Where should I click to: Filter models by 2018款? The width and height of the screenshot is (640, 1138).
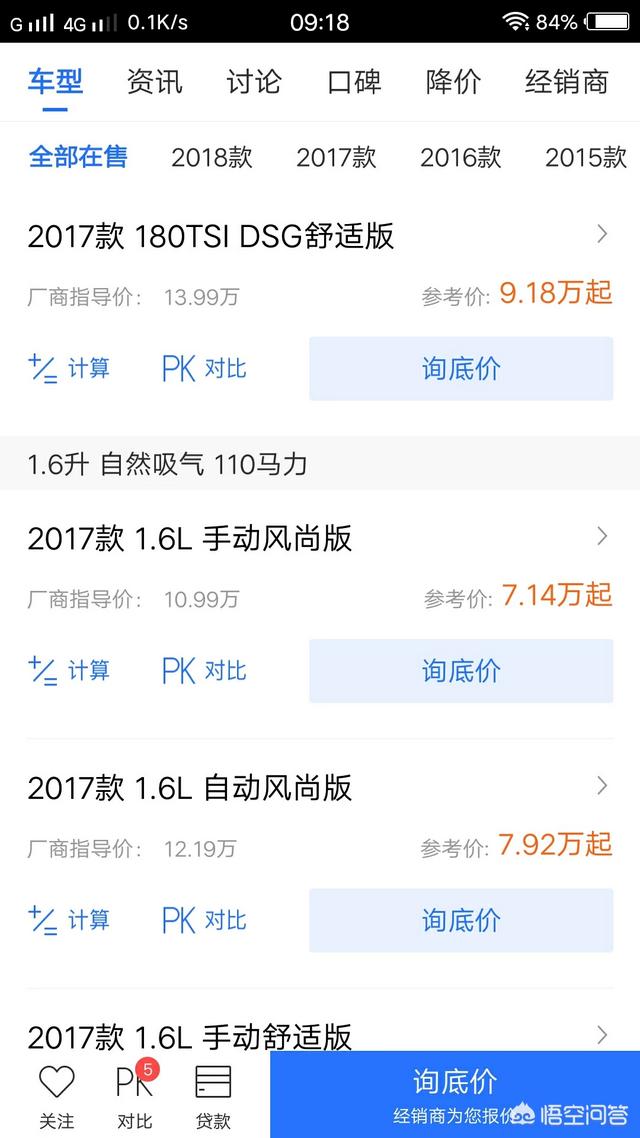pos(212,157)
